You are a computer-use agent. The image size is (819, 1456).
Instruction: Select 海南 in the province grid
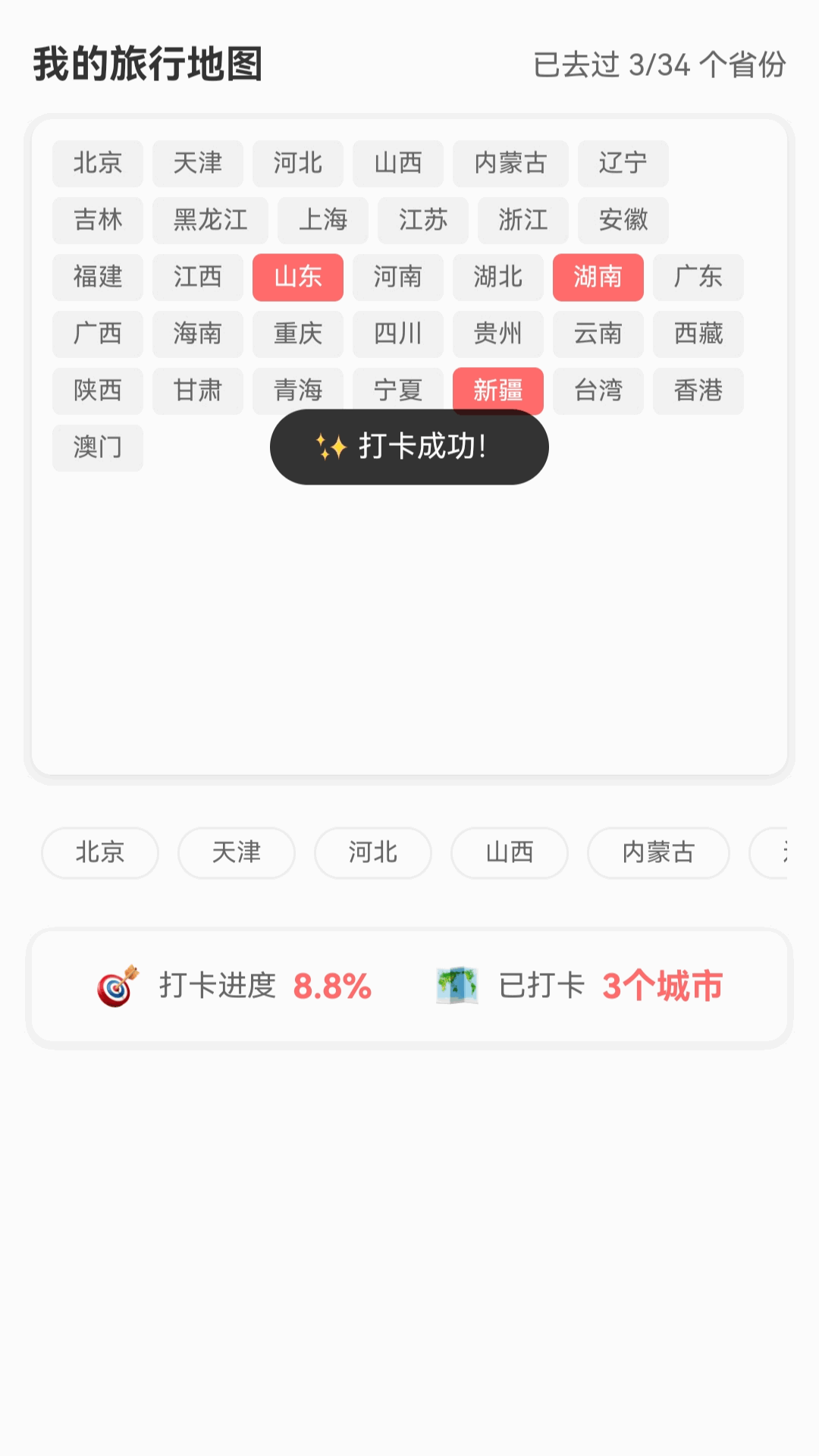tap(197, 334)
